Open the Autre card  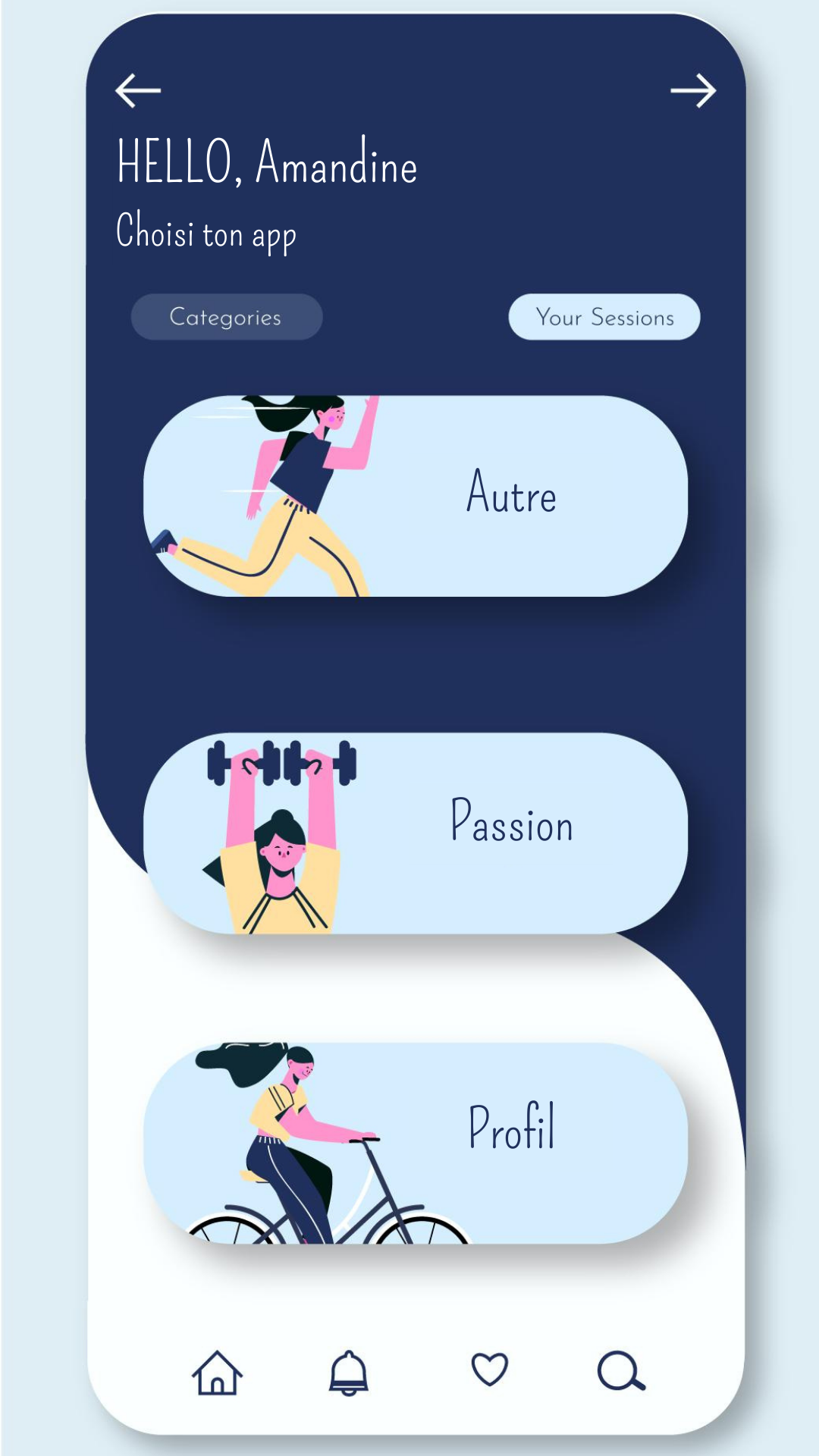pyautogui.click(x=416, y=496)
